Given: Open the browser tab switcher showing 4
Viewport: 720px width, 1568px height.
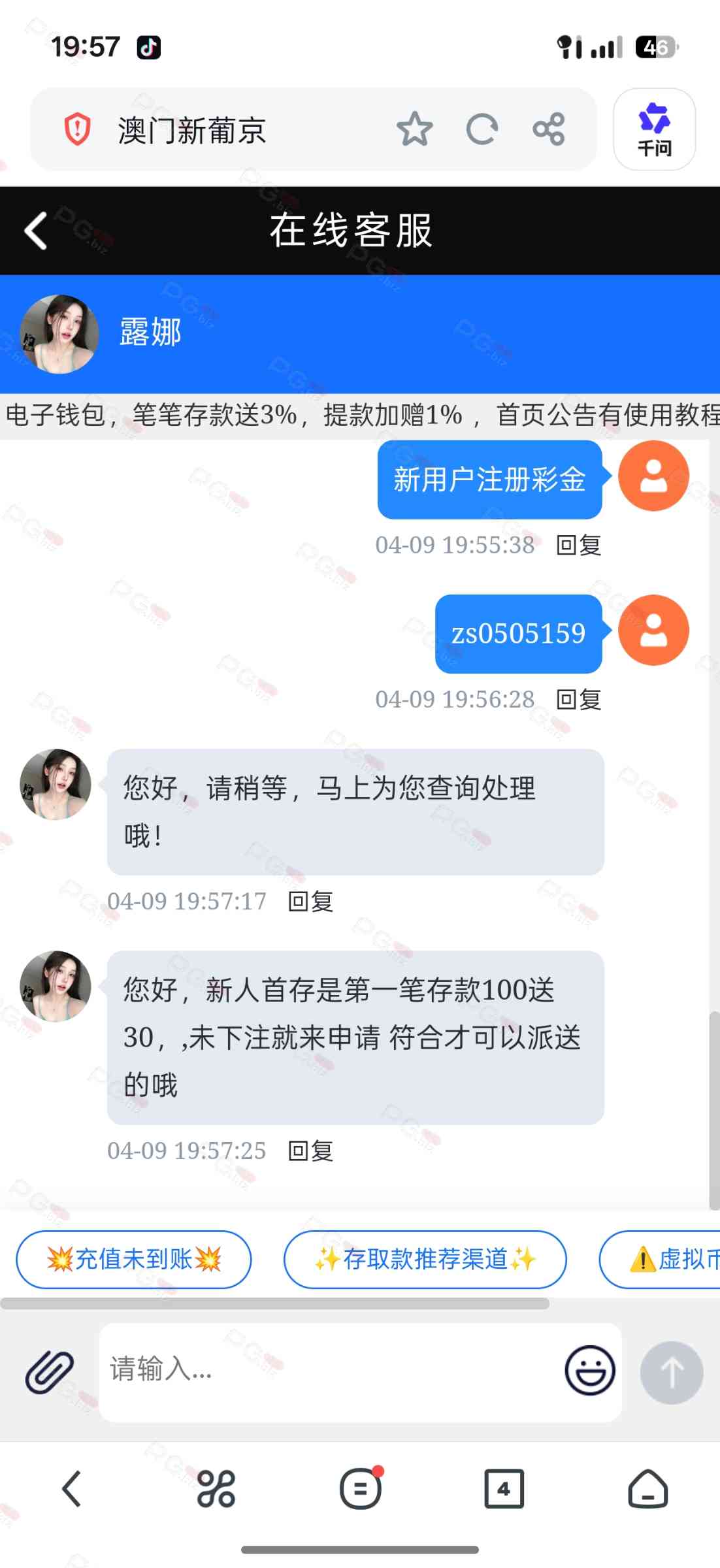Looking at the screenshot, I should 504,1489.
